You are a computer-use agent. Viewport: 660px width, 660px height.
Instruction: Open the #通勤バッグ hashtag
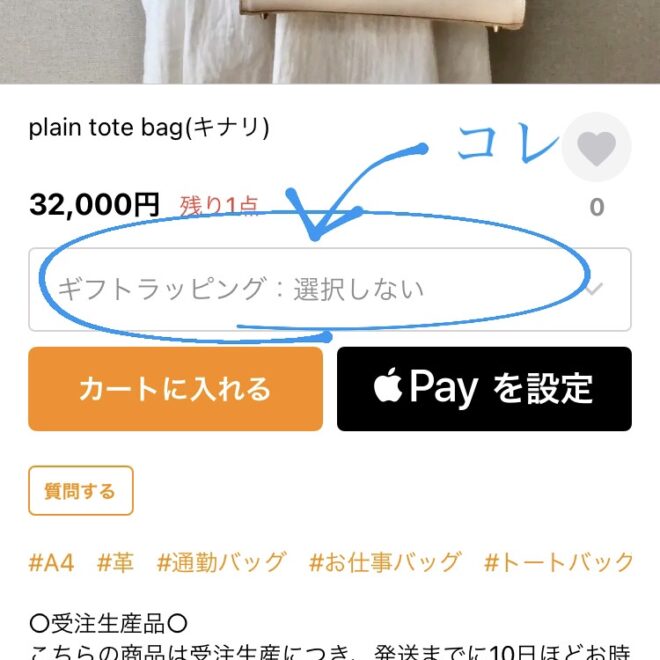(221, 562)
